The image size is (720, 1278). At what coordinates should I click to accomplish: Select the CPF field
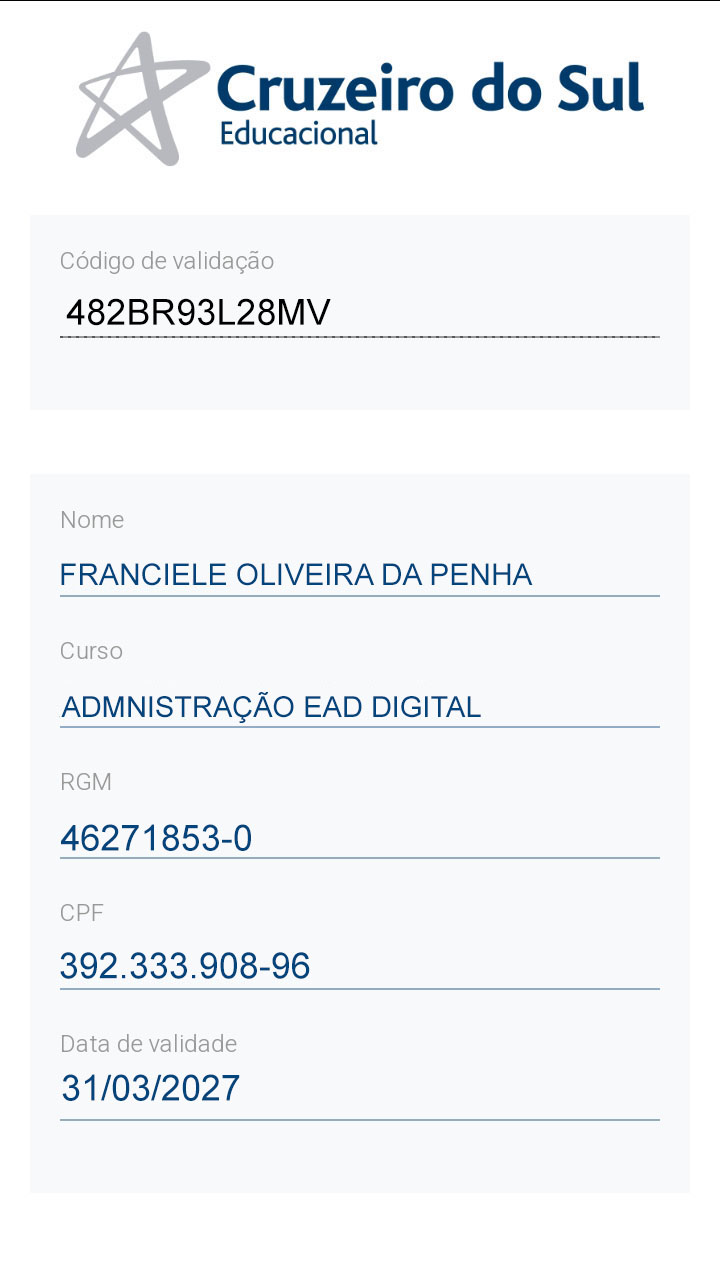(x=360, y=966)
